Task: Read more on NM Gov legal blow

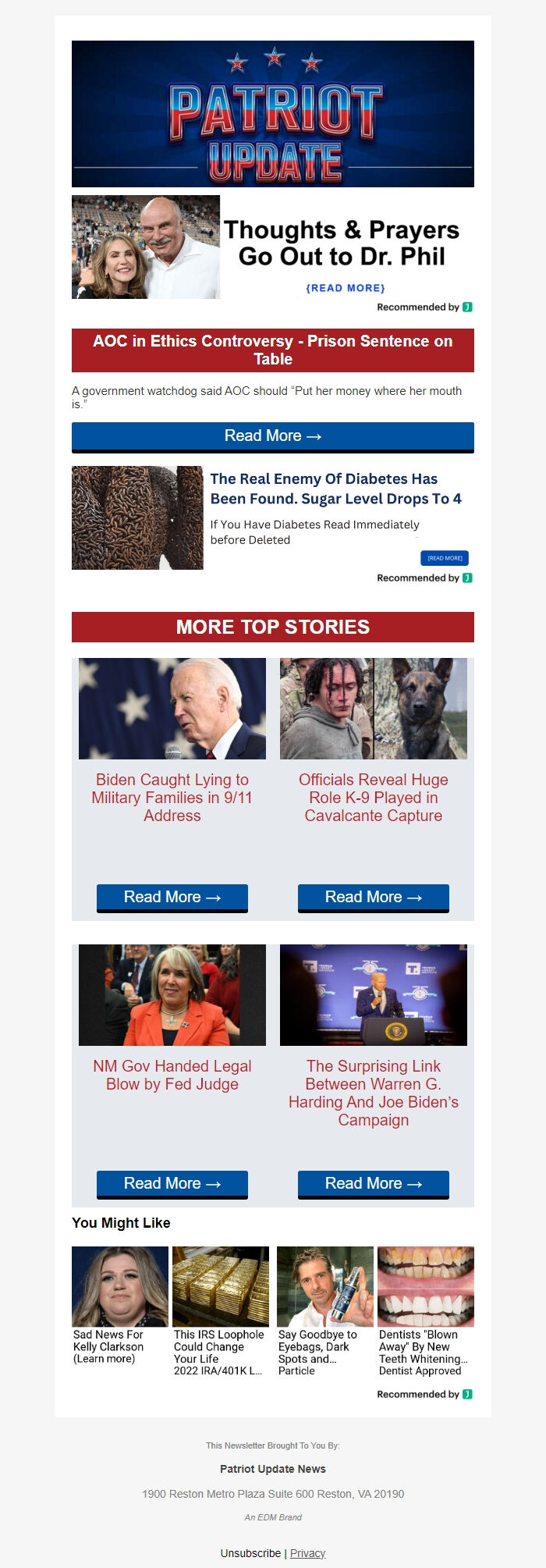Action: point(172,1184)
